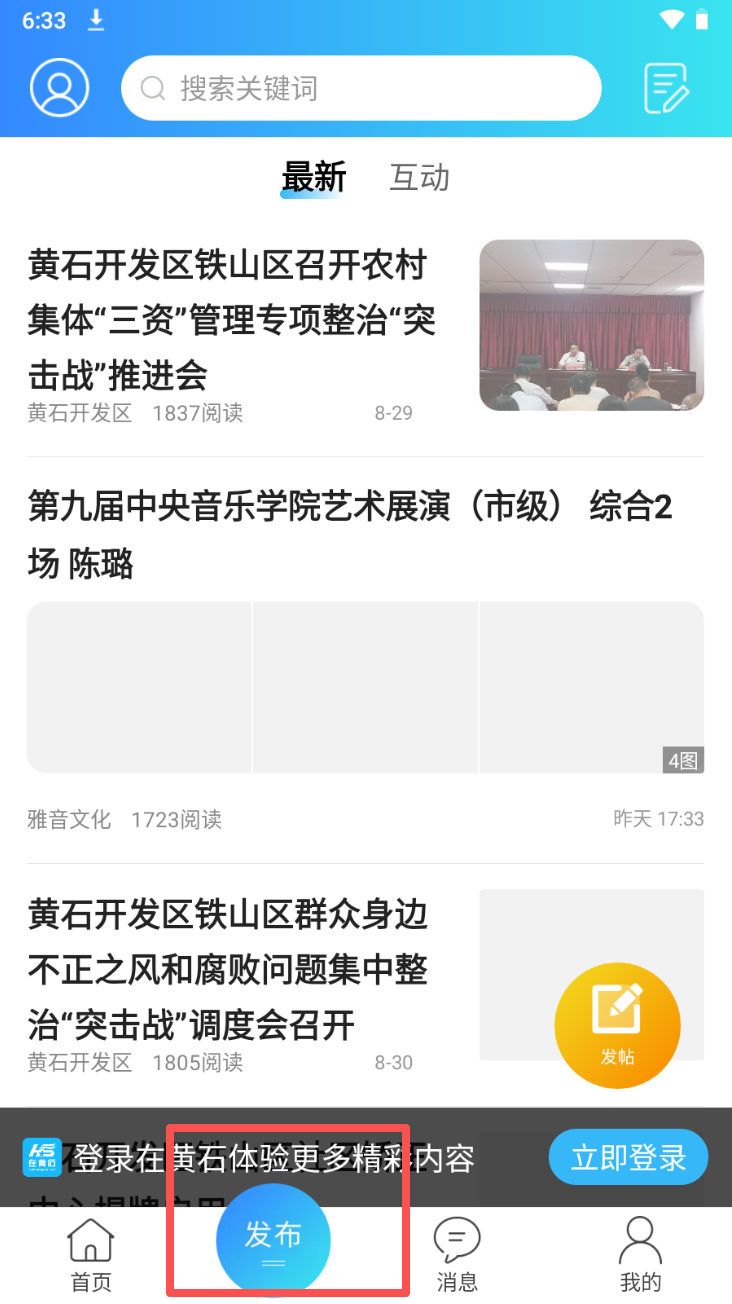Go to the 首页 tab
This screenshot has width=732, height=1304.
coord(91,1254)
